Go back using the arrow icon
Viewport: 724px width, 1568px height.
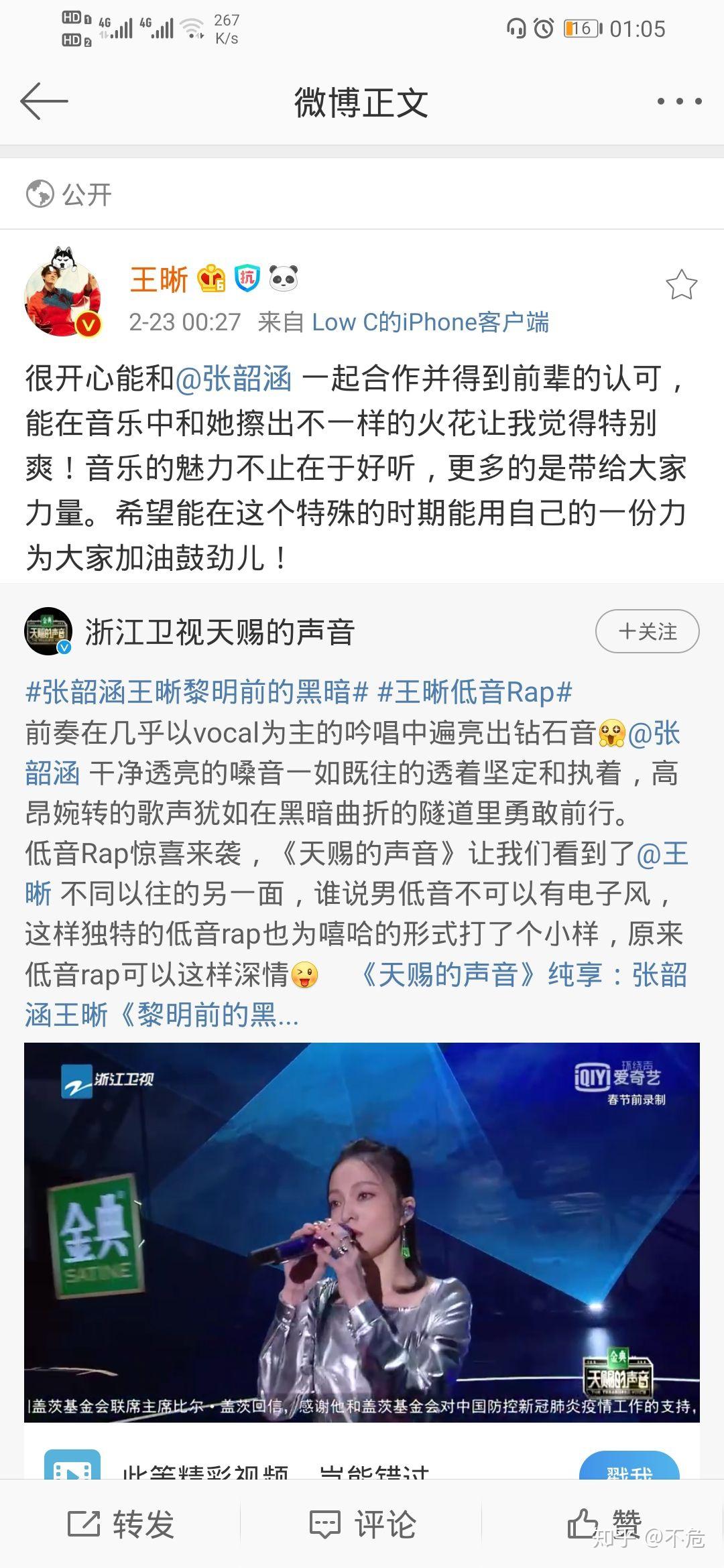[44, 102]
